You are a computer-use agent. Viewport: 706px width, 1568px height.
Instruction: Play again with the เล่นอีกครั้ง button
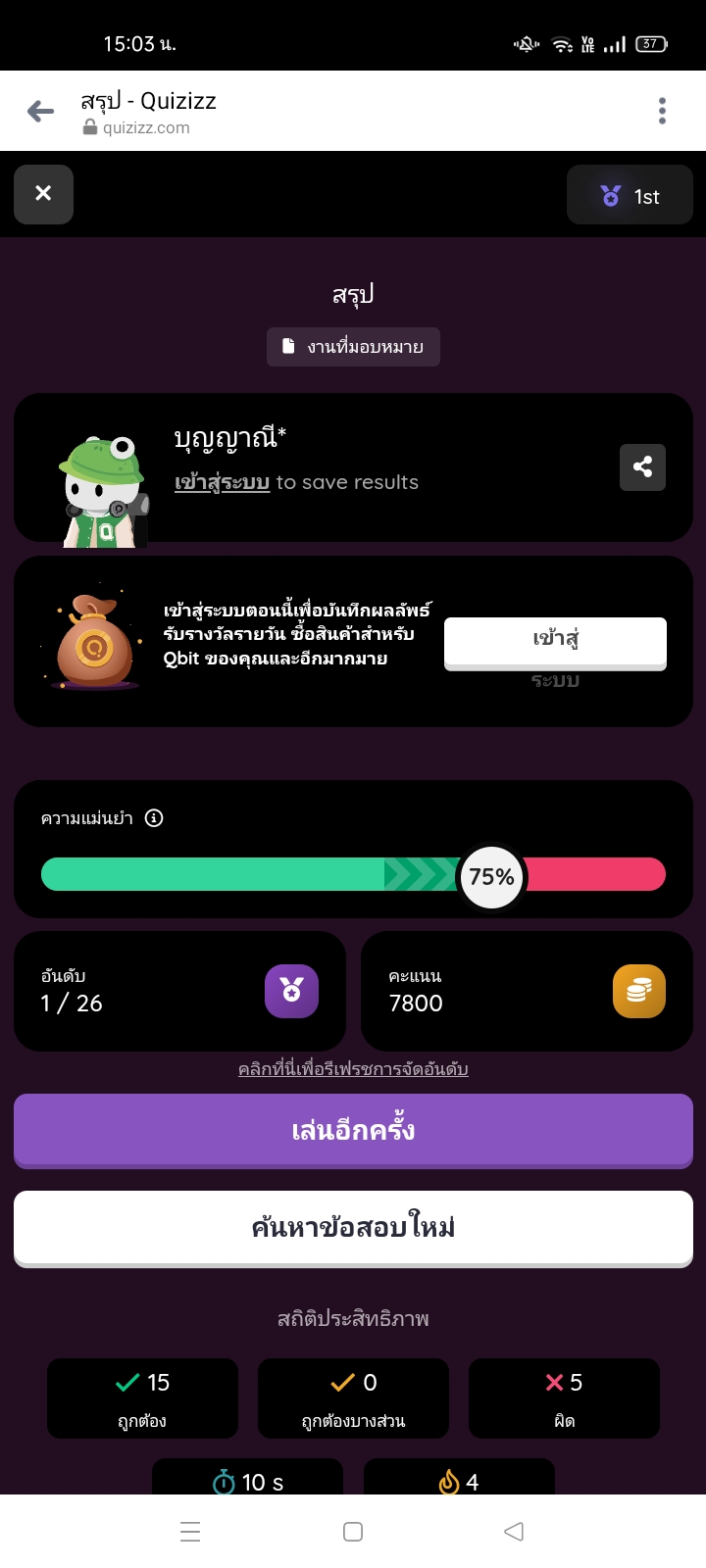point(353,1131)
